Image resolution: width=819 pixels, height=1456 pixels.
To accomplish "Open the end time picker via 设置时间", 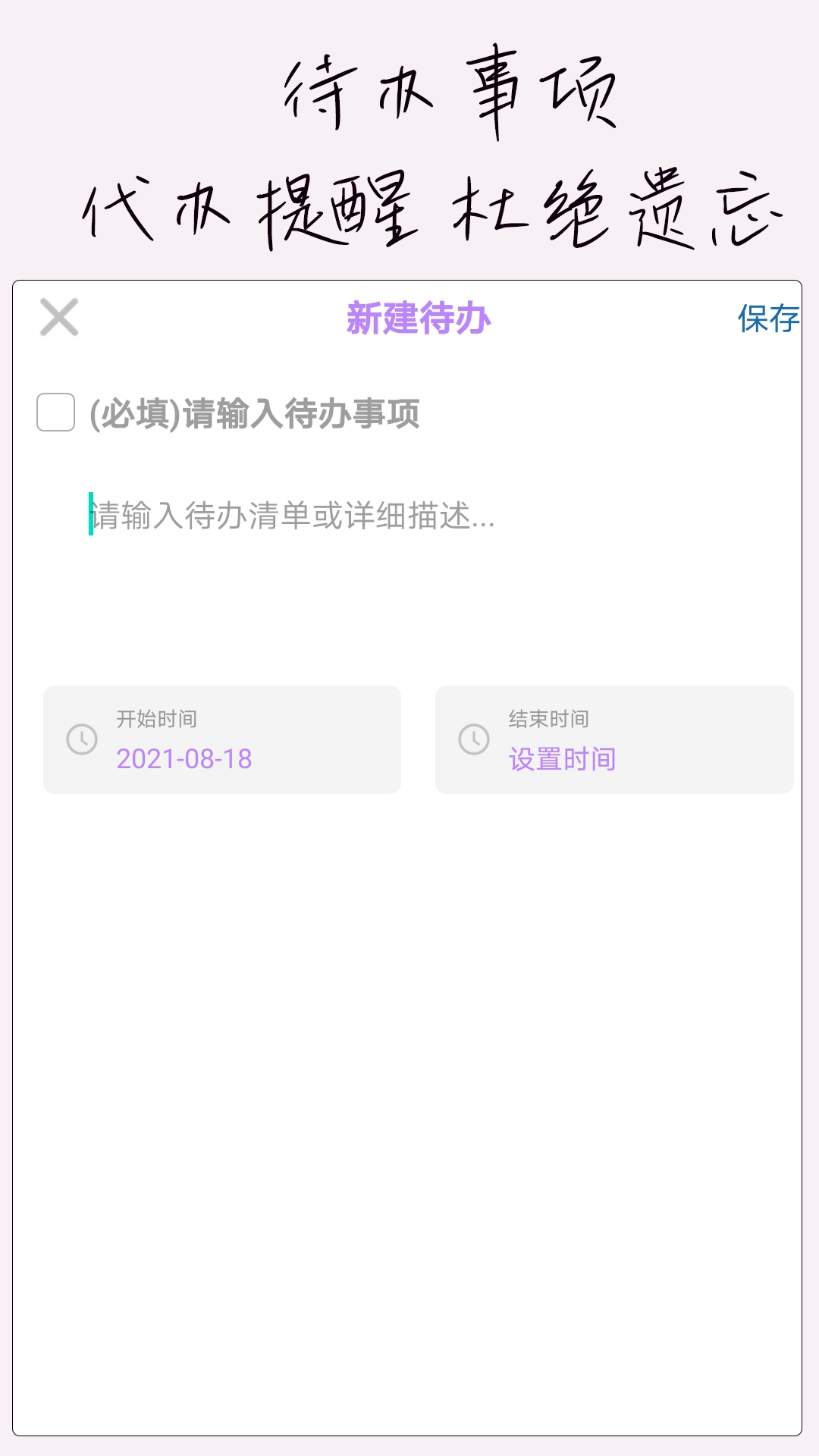I will [x=564, y=758].
